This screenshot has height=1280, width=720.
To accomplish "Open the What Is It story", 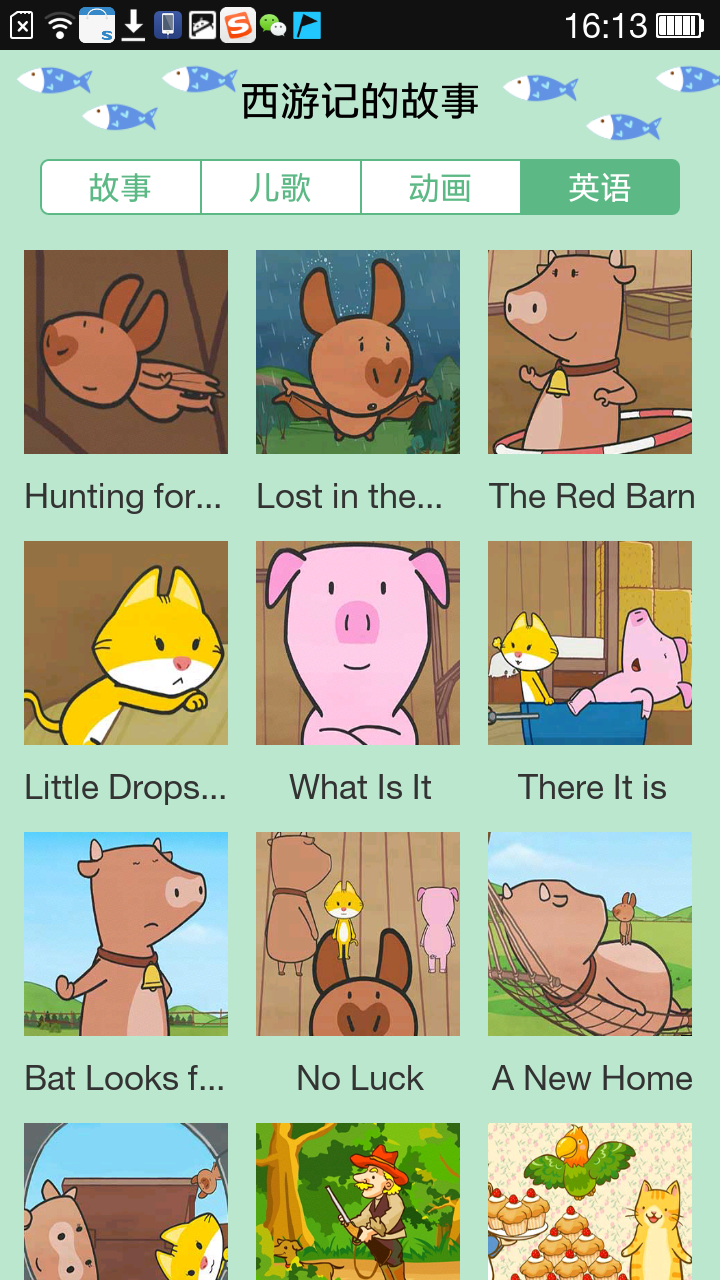I will [358, 643].
